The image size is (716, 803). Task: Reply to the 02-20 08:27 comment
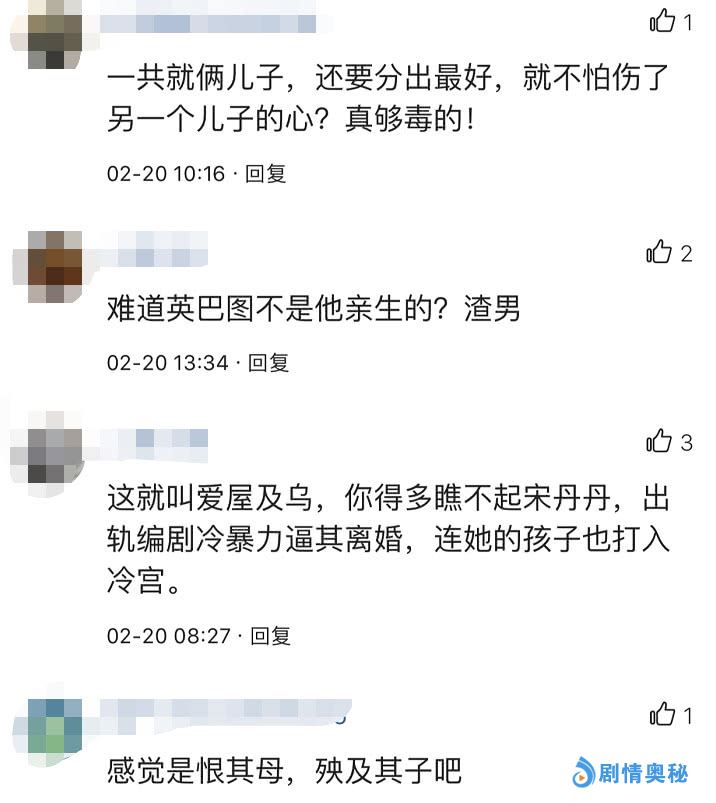(270, 635)
